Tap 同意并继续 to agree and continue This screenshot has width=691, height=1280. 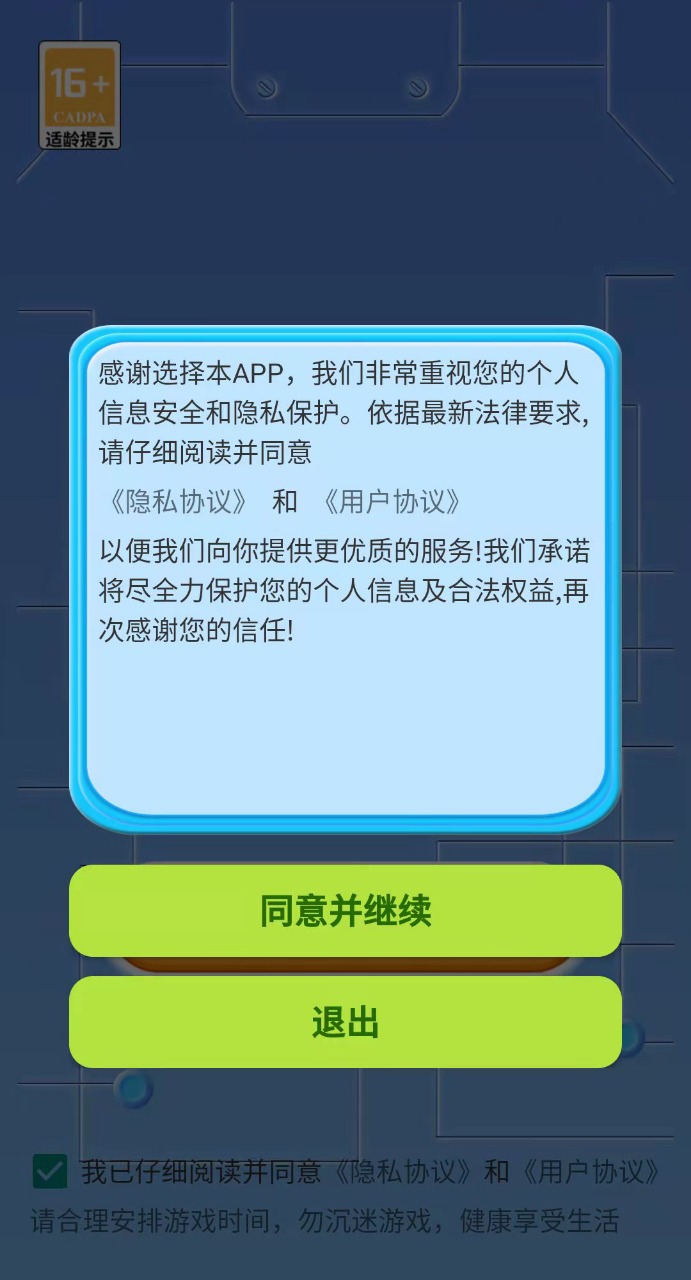(x=345, y=911)
